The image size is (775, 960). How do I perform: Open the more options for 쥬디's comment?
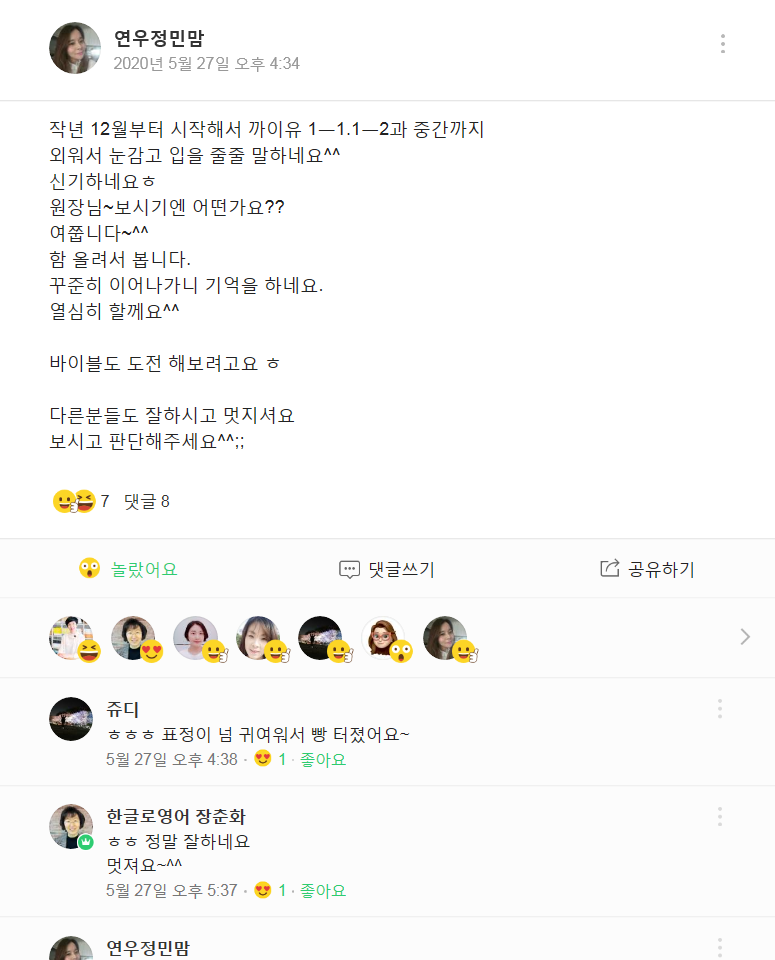pyautogui.click(x=719, y=709)
